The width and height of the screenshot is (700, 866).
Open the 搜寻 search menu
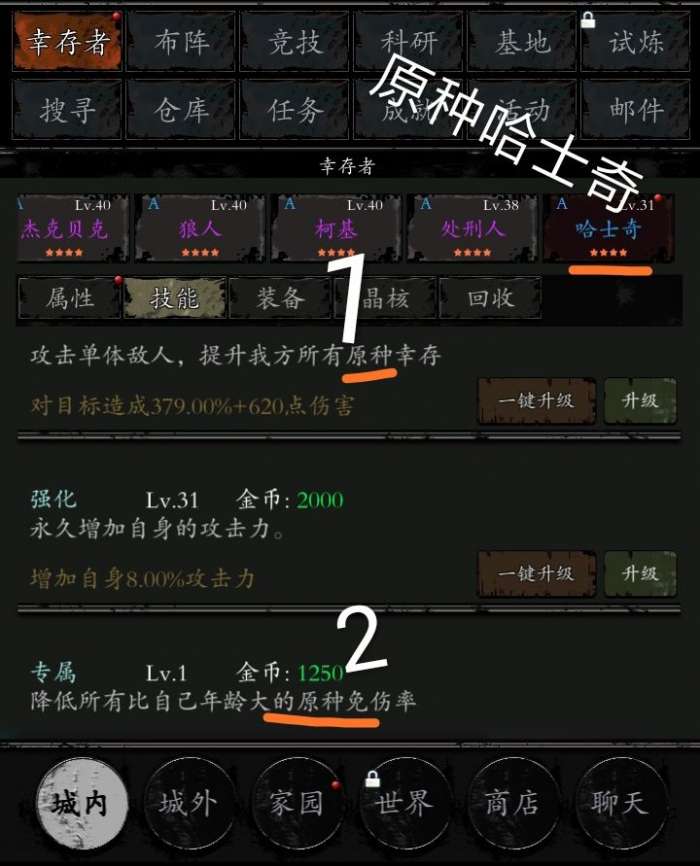(68, 108)
